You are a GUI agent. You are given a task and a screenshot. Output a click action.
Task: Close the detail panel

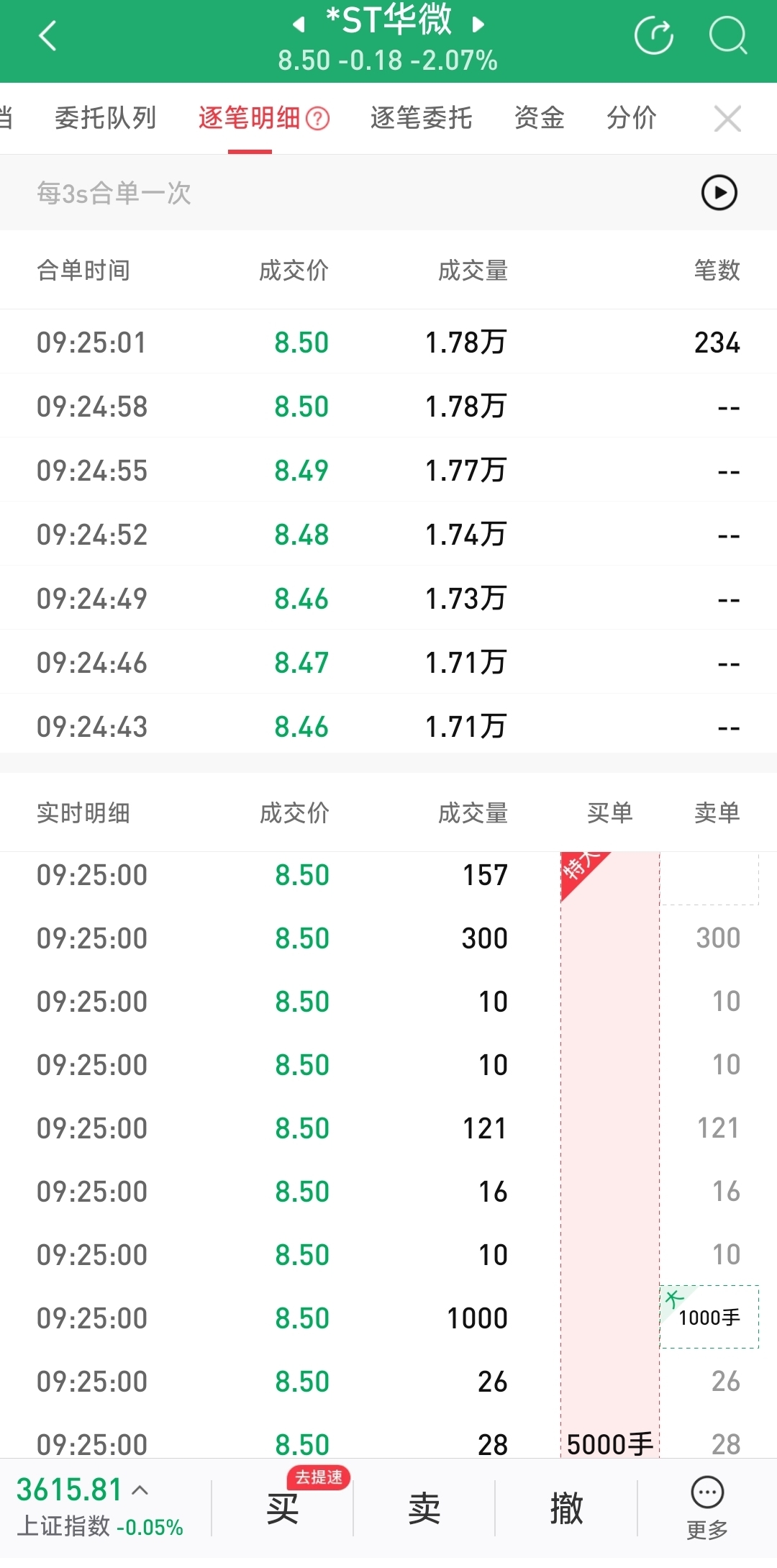point(727,119)
